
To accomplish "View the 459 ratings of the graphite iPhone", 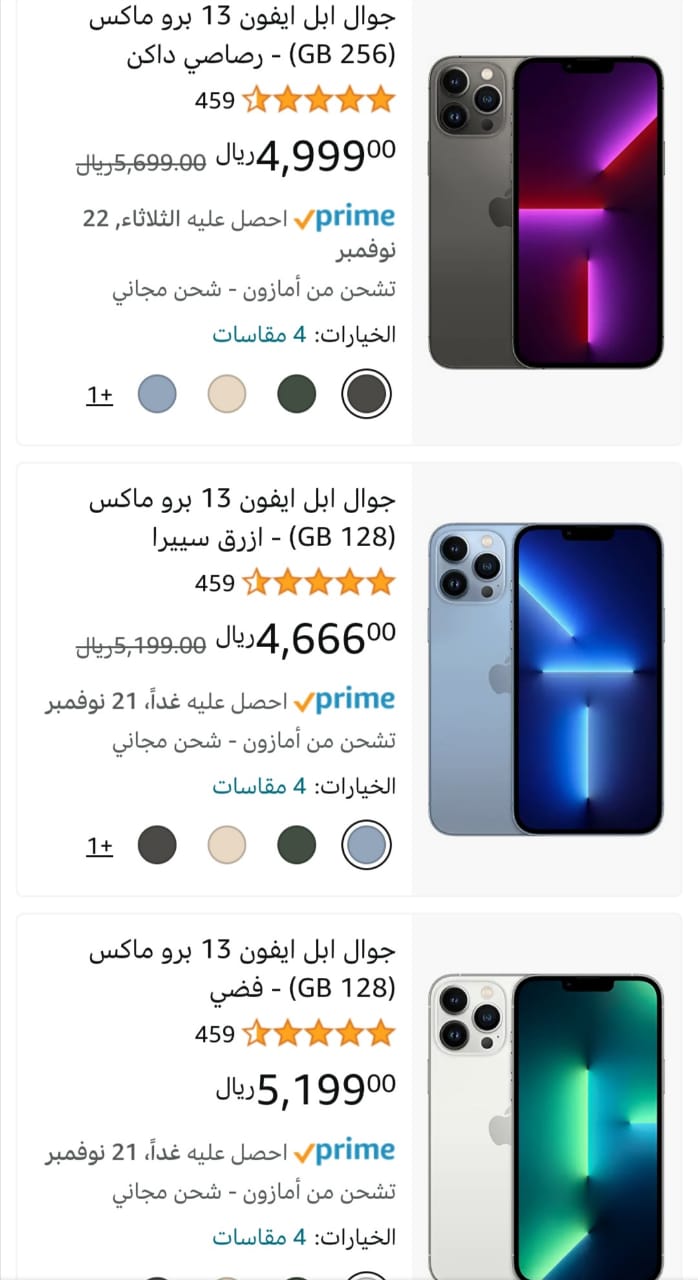I will [214, 100].
